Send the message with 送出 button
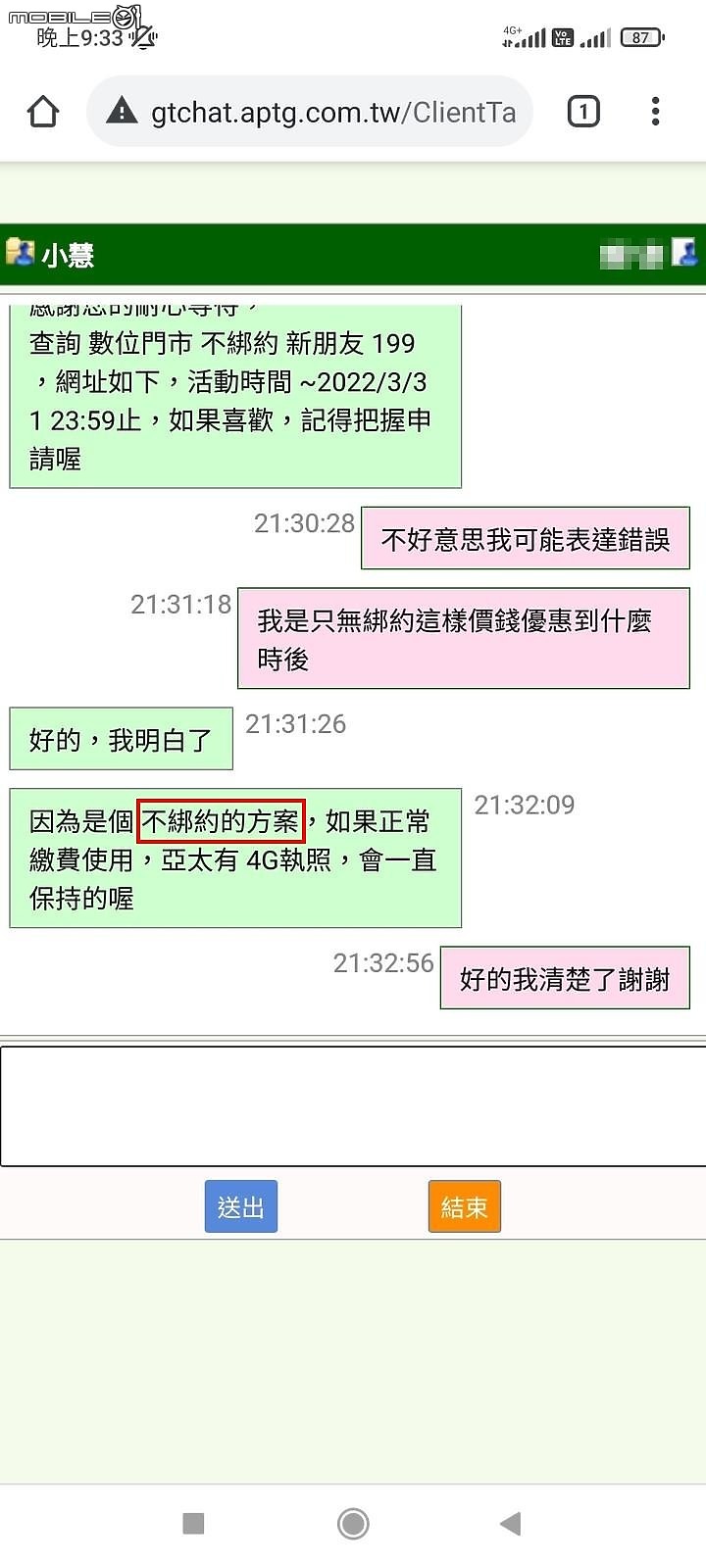706x1568 pixels. [241, 1206]
